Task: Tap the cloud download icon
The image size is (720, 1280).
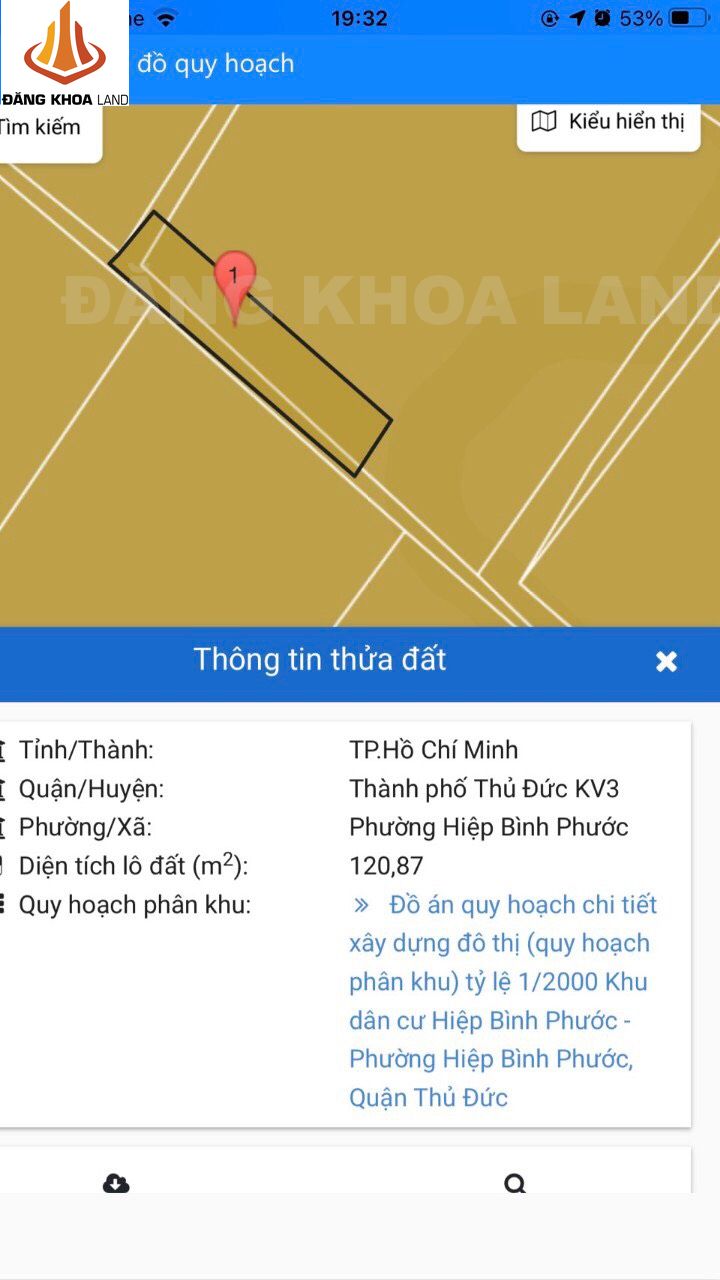Action: click(116, 1183)
